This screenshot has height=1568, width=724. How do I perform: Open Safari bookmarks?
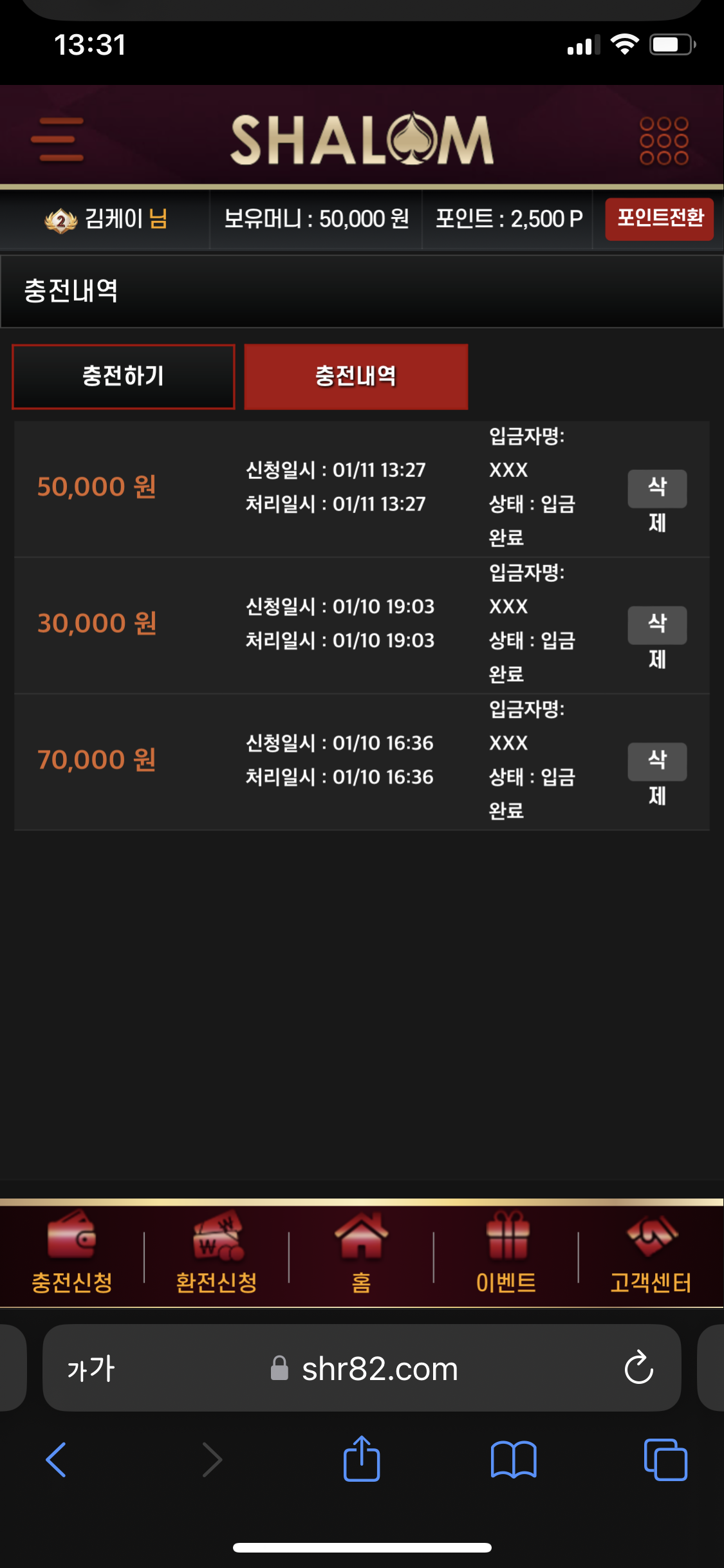(x=513, y=1459)
